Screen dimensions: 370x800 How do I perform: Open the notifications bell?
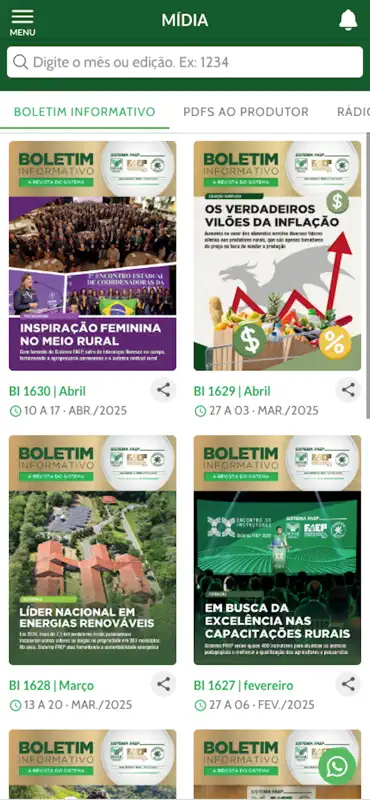point(348,20)
